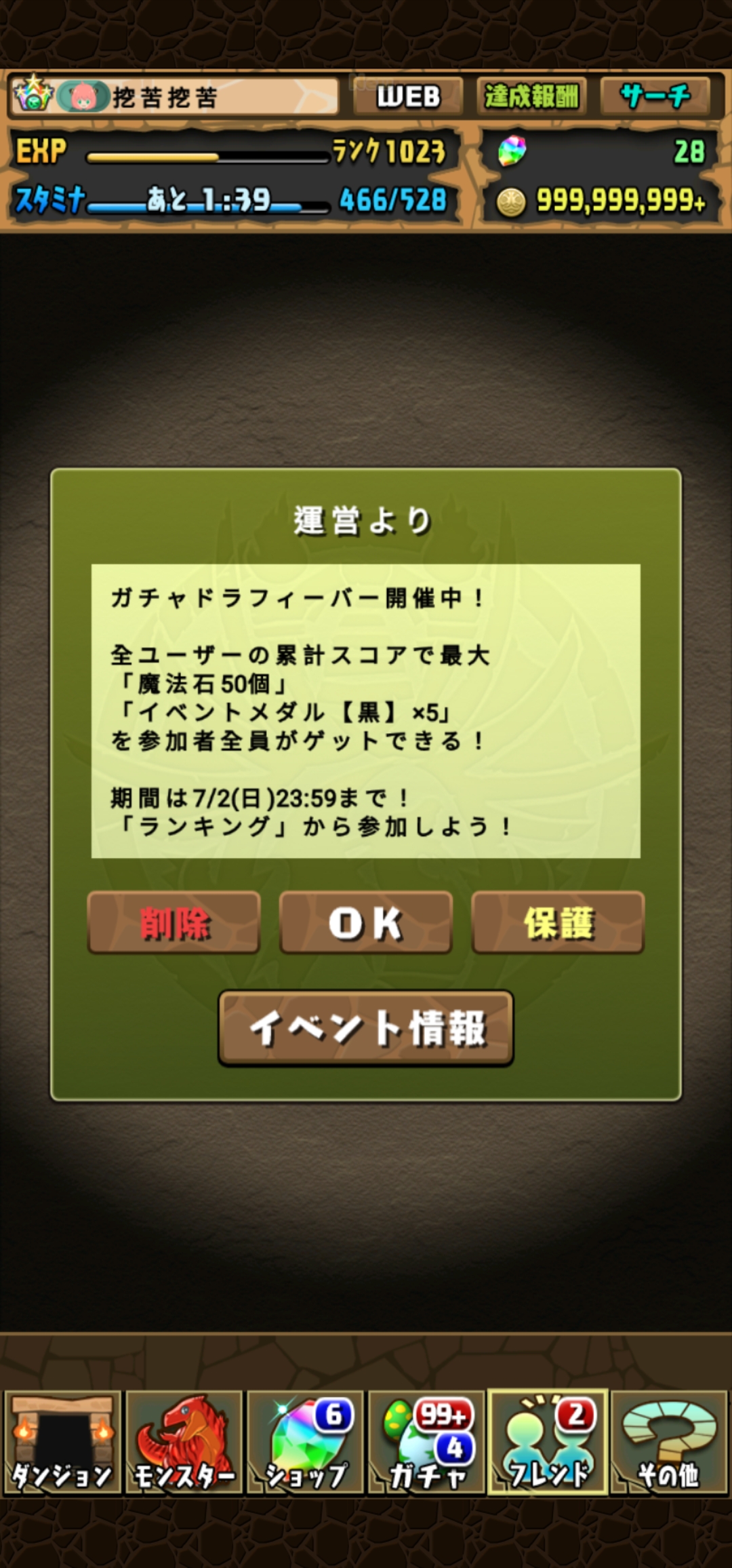Open イベント情報 event info
This screenshot has height=1568, width=732.
point(366,1028)
